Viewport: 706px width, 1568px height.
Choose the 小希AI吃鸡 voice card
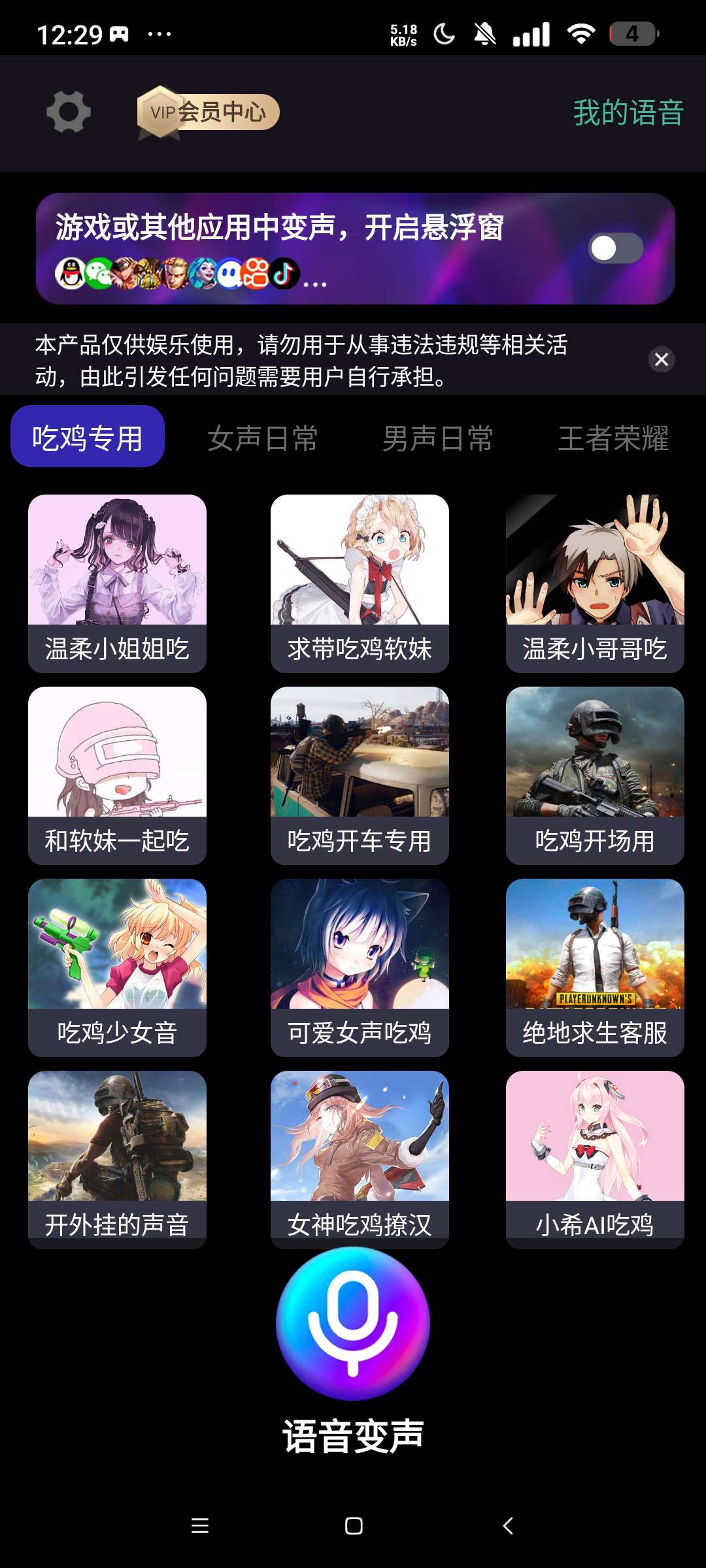pos(595,1160)
